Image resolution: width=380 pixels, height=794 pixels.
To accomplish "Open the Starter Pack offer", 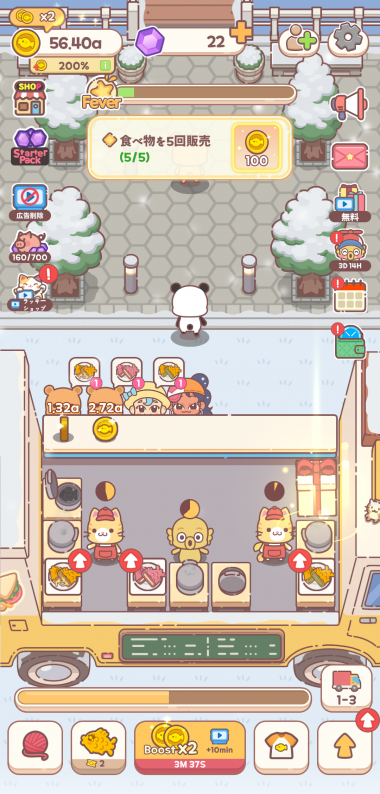I will click(30, 147).
